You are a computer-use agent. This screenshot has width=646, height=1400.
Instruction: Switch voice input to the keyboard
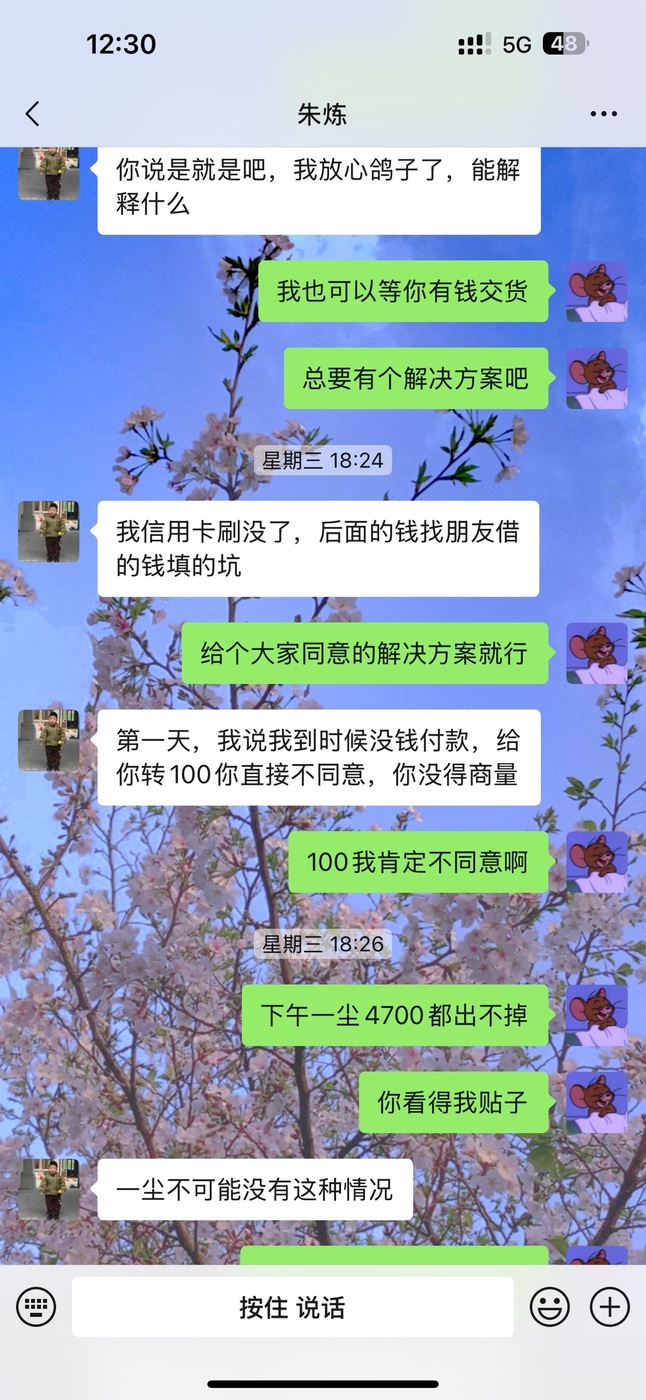(x=36, y=1306)
